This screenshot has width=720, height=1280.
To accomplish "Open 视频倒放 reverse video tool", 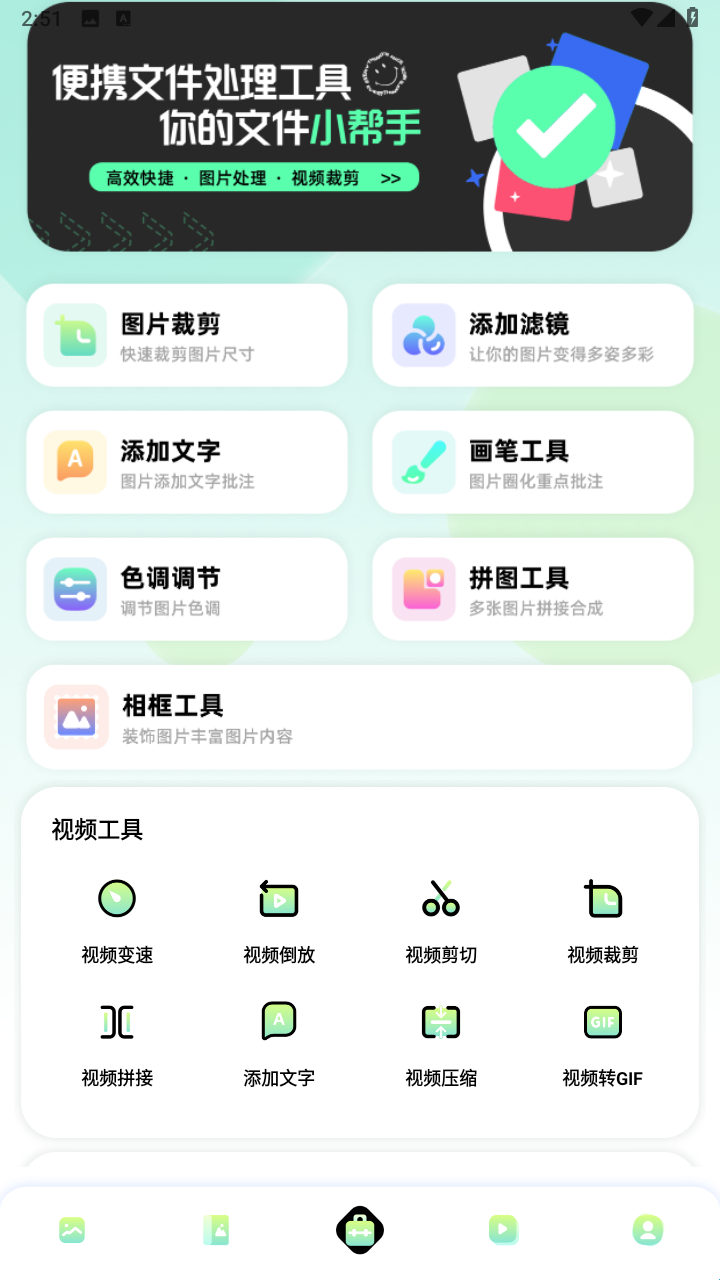I will [279, 920].
